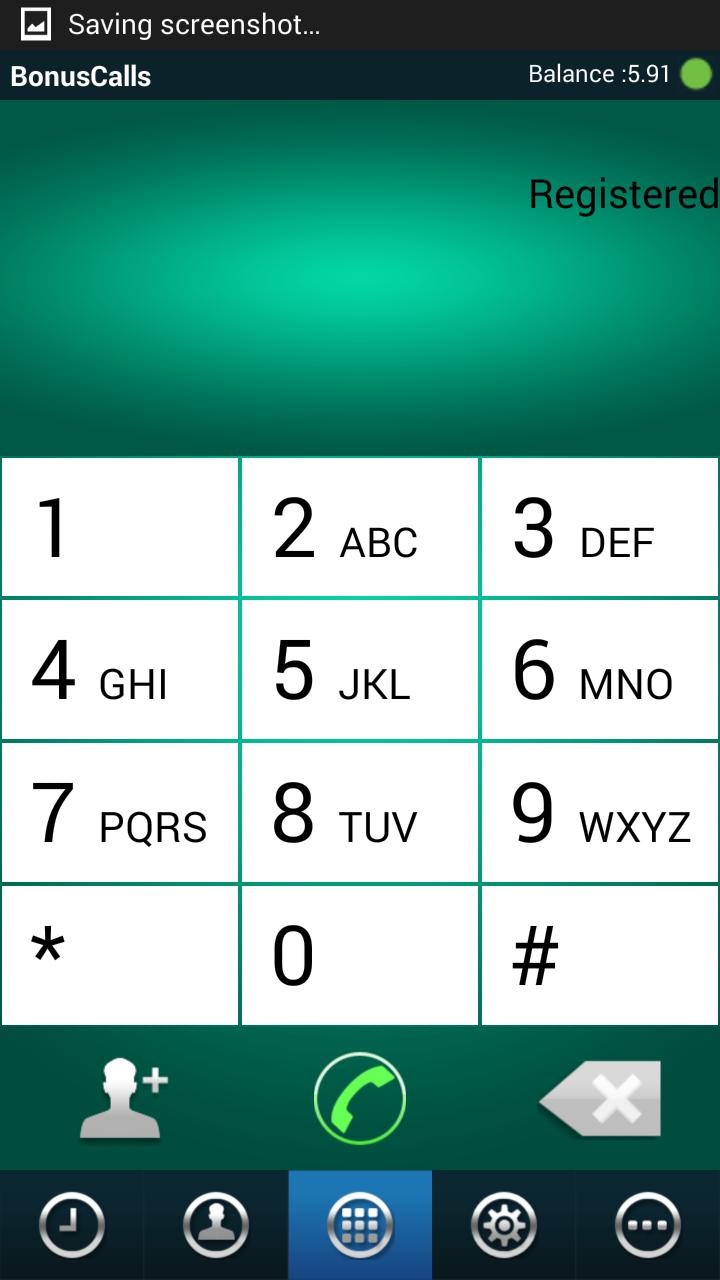
Task: Enter digit 0 on the dial pad
Action: tap(360, 955)
